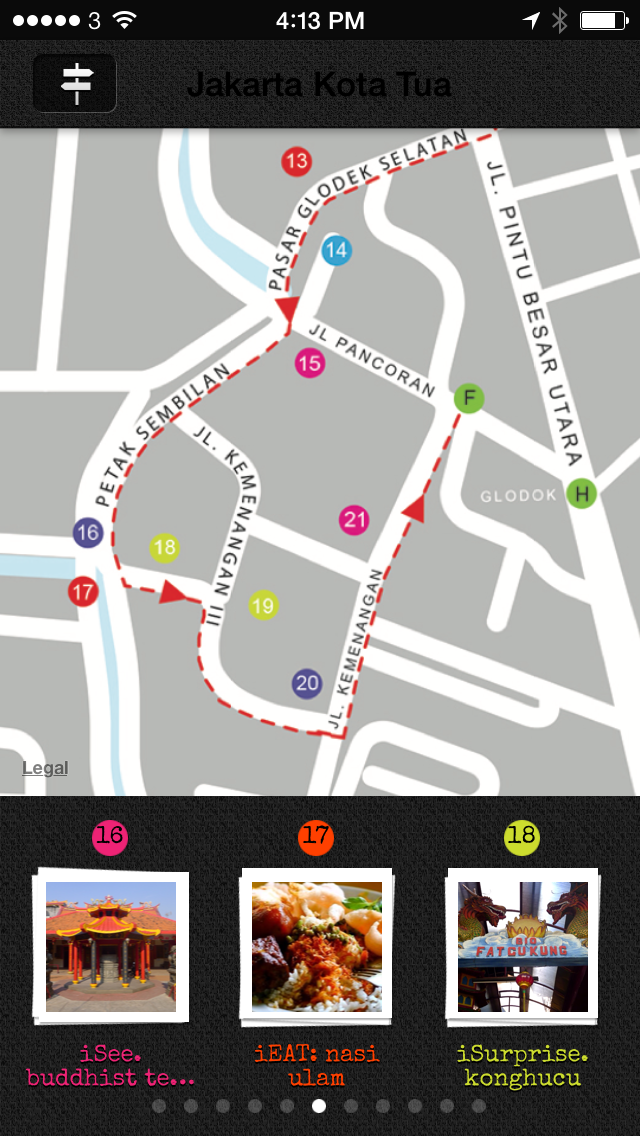Screen dimensions: 640x1136
Task: Tap purple map pin 20
Action: (x=307, y=683)
